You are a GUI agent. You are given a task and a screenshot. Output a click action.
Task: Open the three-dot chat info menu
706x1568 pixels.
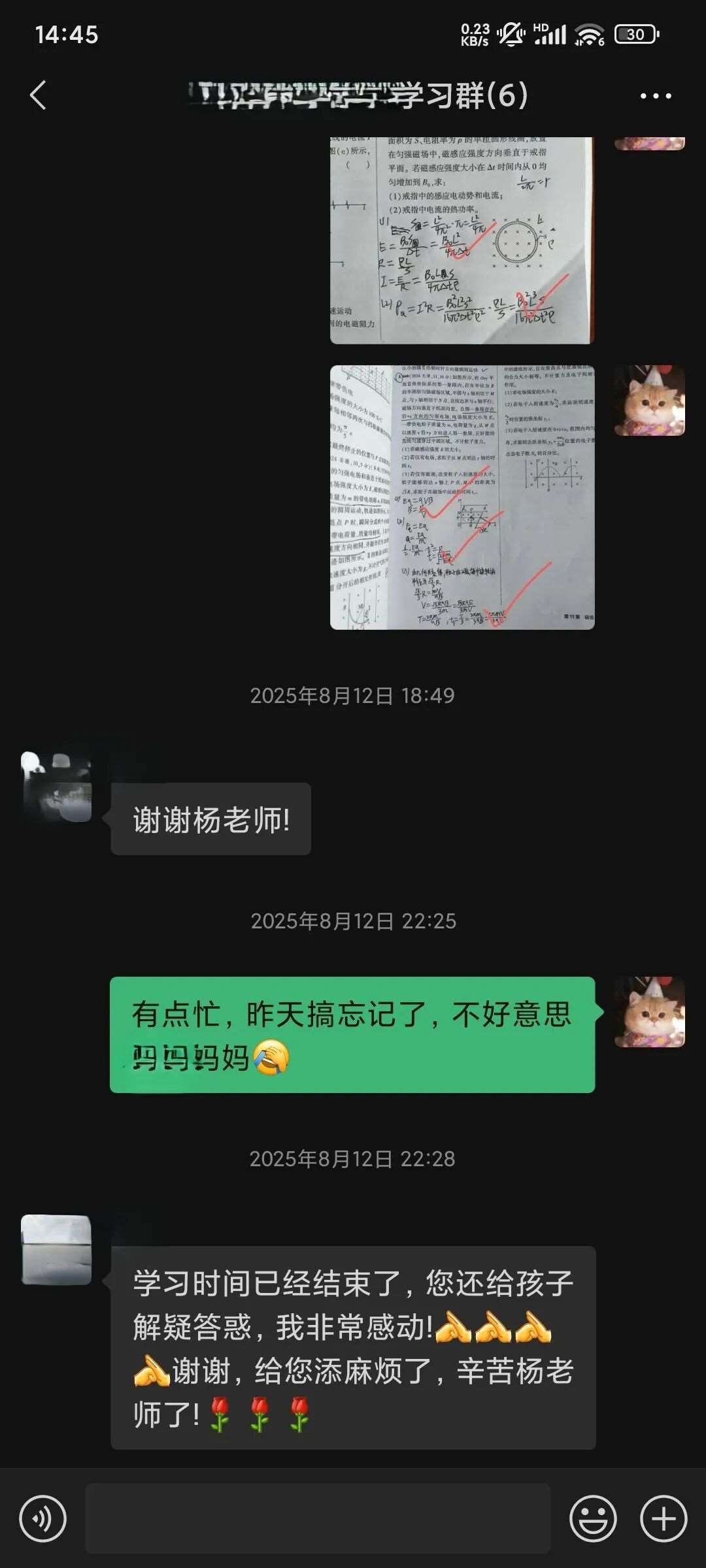[x=655, y=96]
